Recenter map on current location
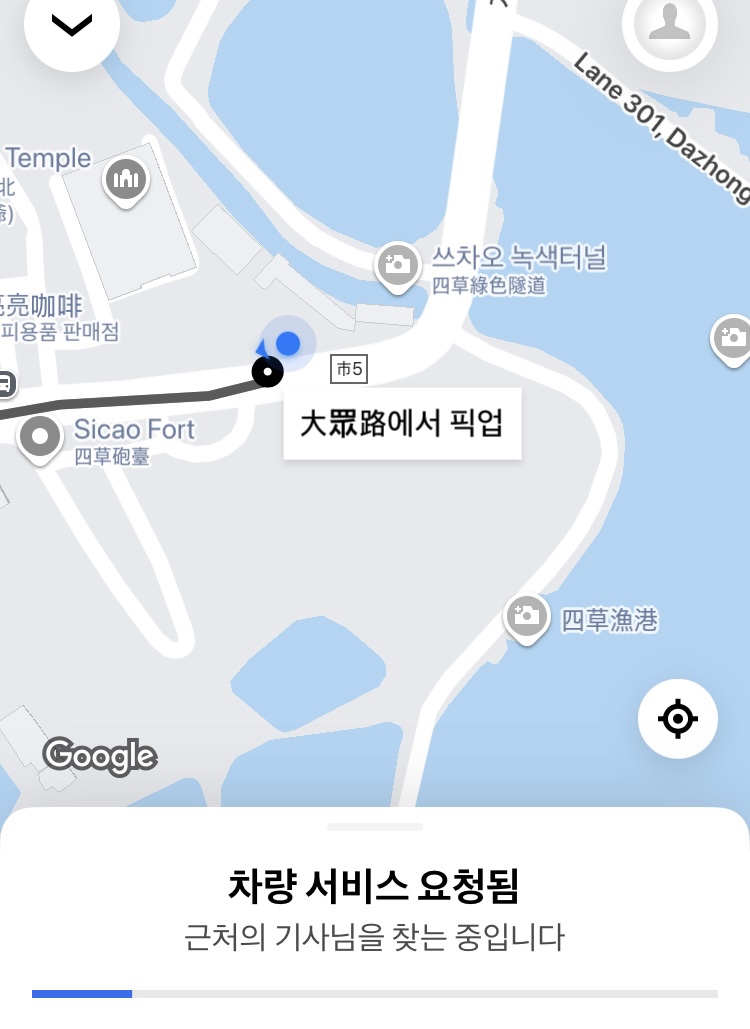 (678, 719)
